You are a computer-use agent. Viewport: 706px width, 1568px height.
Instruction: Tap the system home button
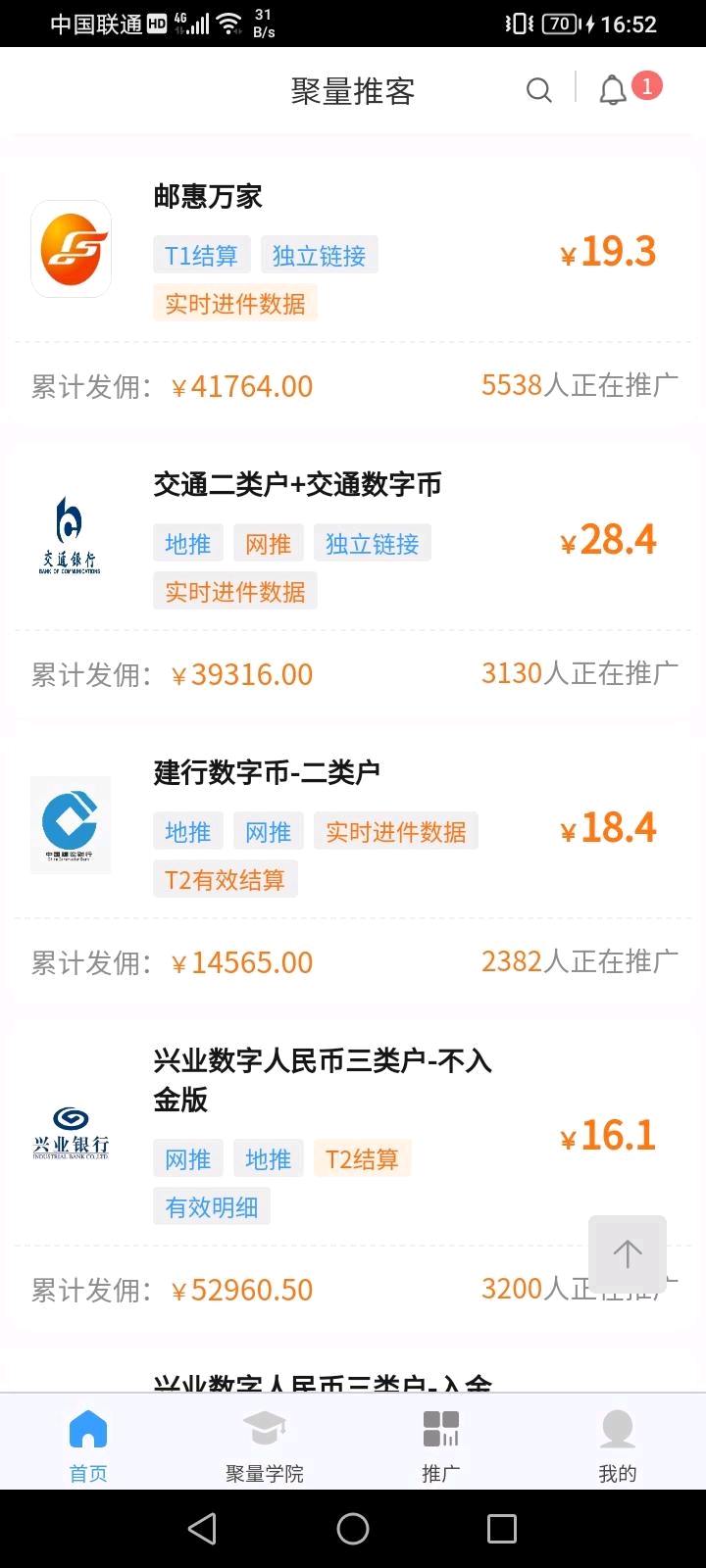pyautogui.click(x=353, y=1529)
